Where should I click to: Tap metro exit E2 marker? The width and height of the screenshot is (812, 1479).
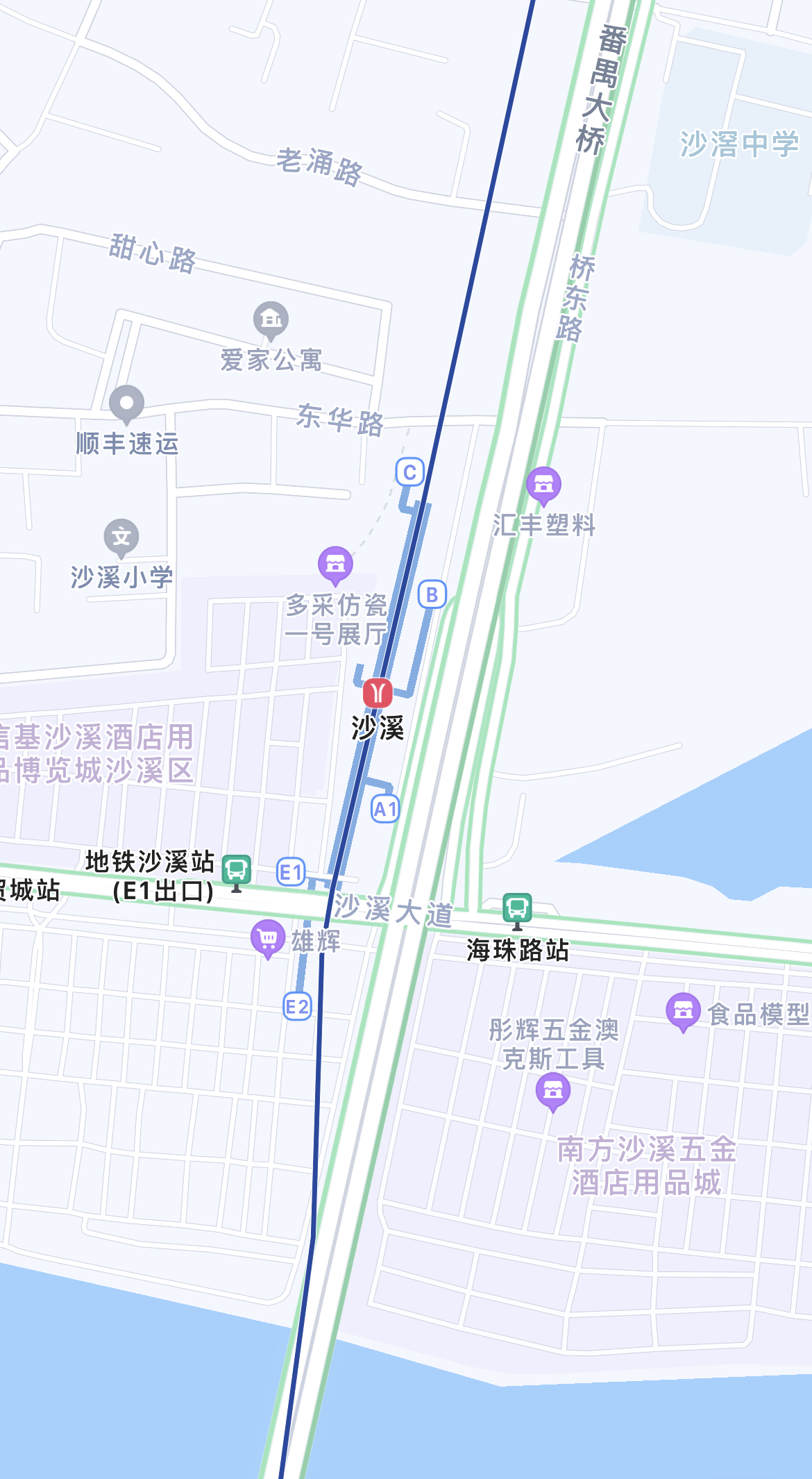click(x=297, y=1006)
